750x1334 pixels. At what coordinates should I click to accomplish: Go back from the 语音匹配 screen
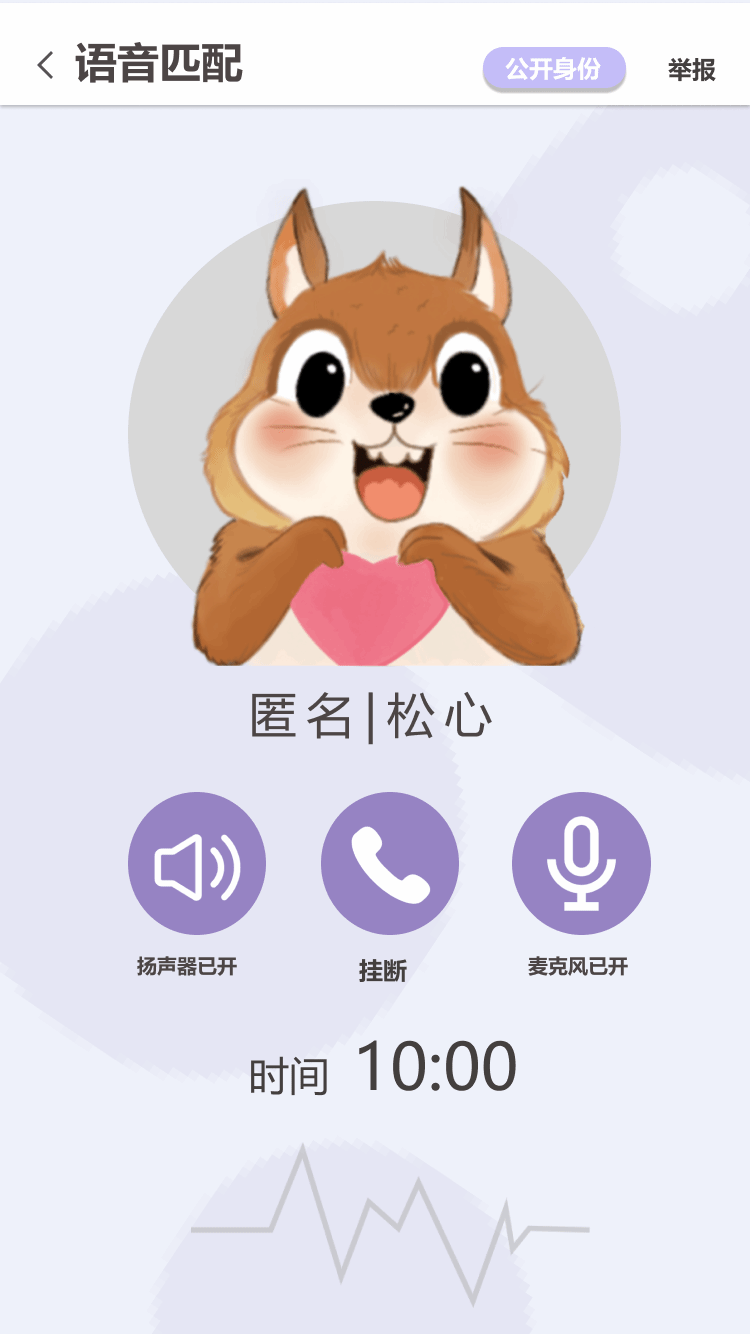(45, 66)
